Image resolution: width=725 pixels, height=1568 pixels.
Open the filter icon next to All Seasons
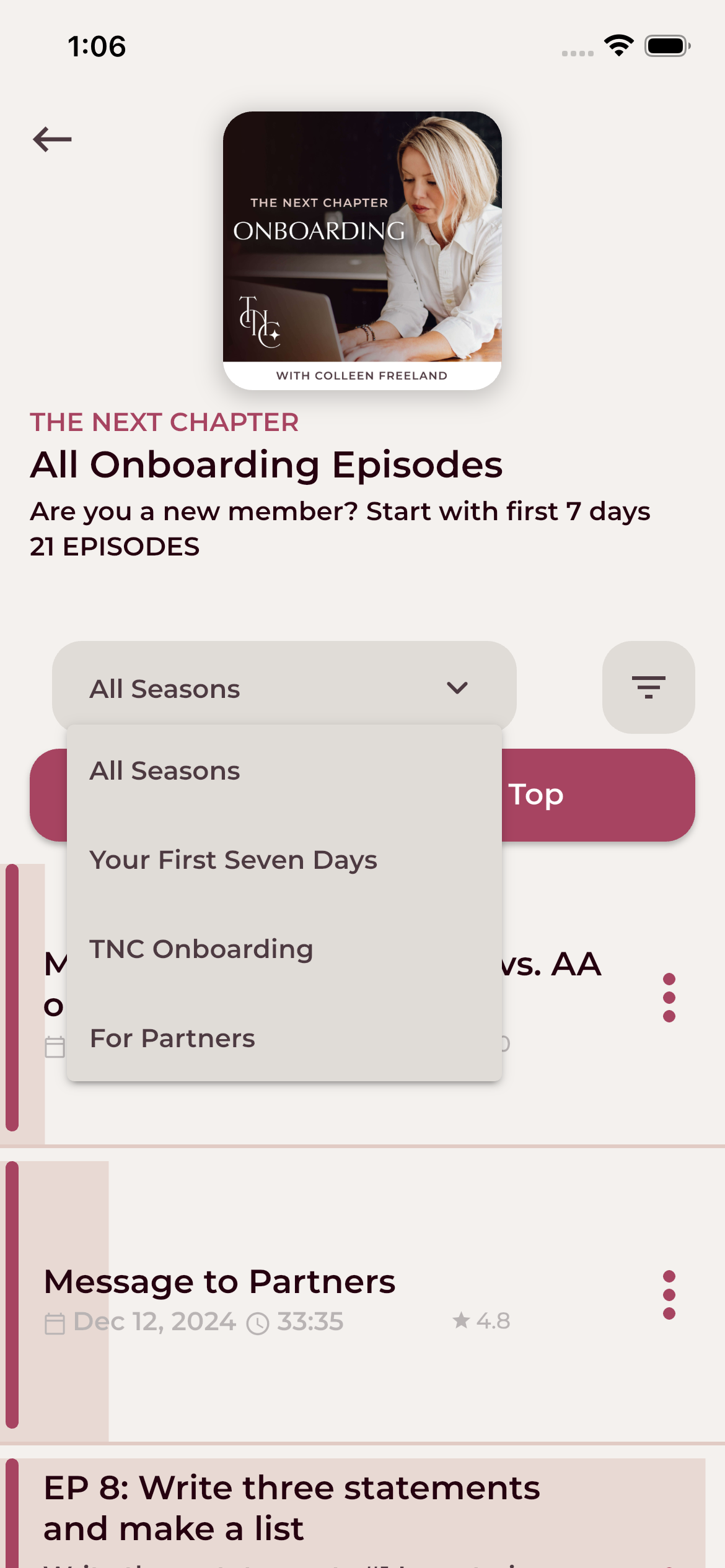click(x=648, y=687)
